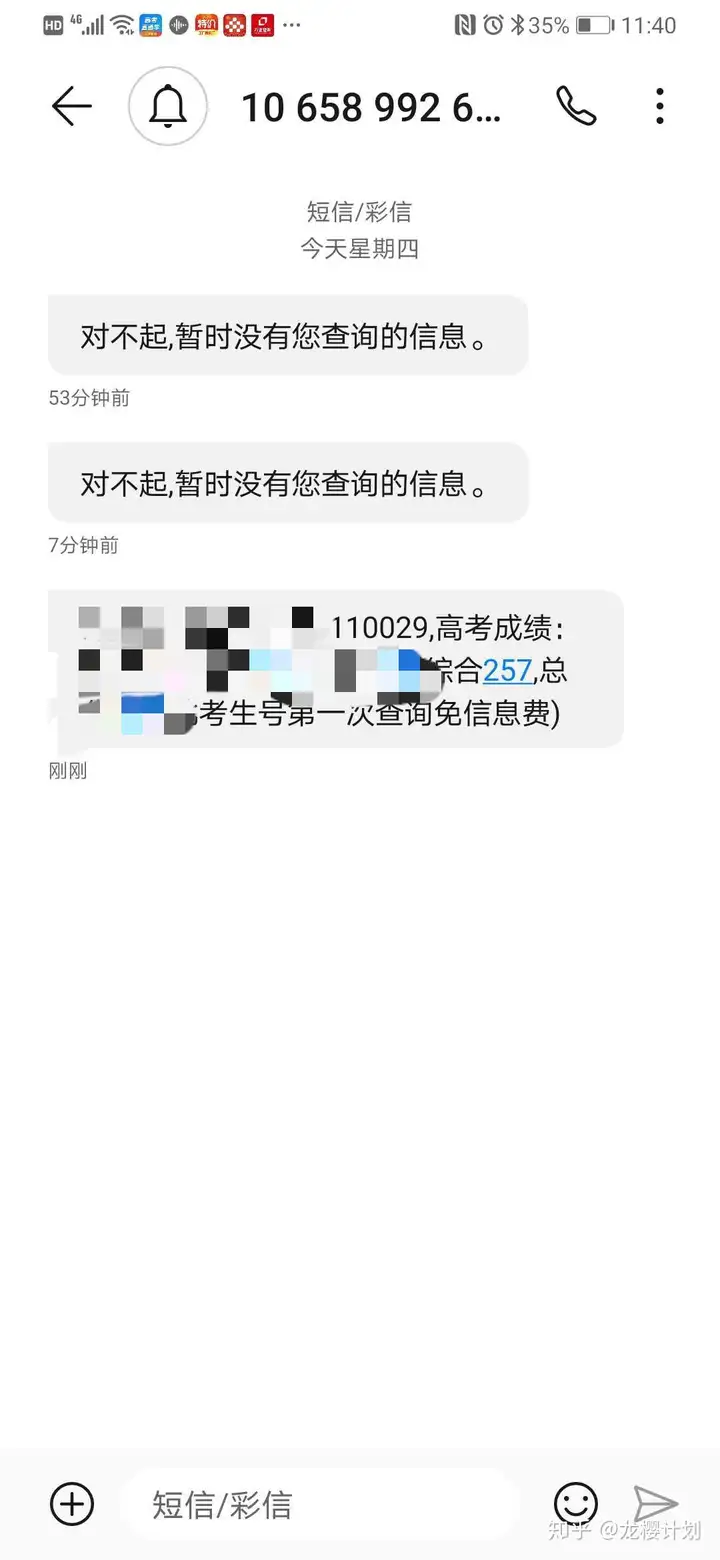Tap the linked number 257
Screen dimensions: 720x1560
pyautogui.click(x=507, y=670)
